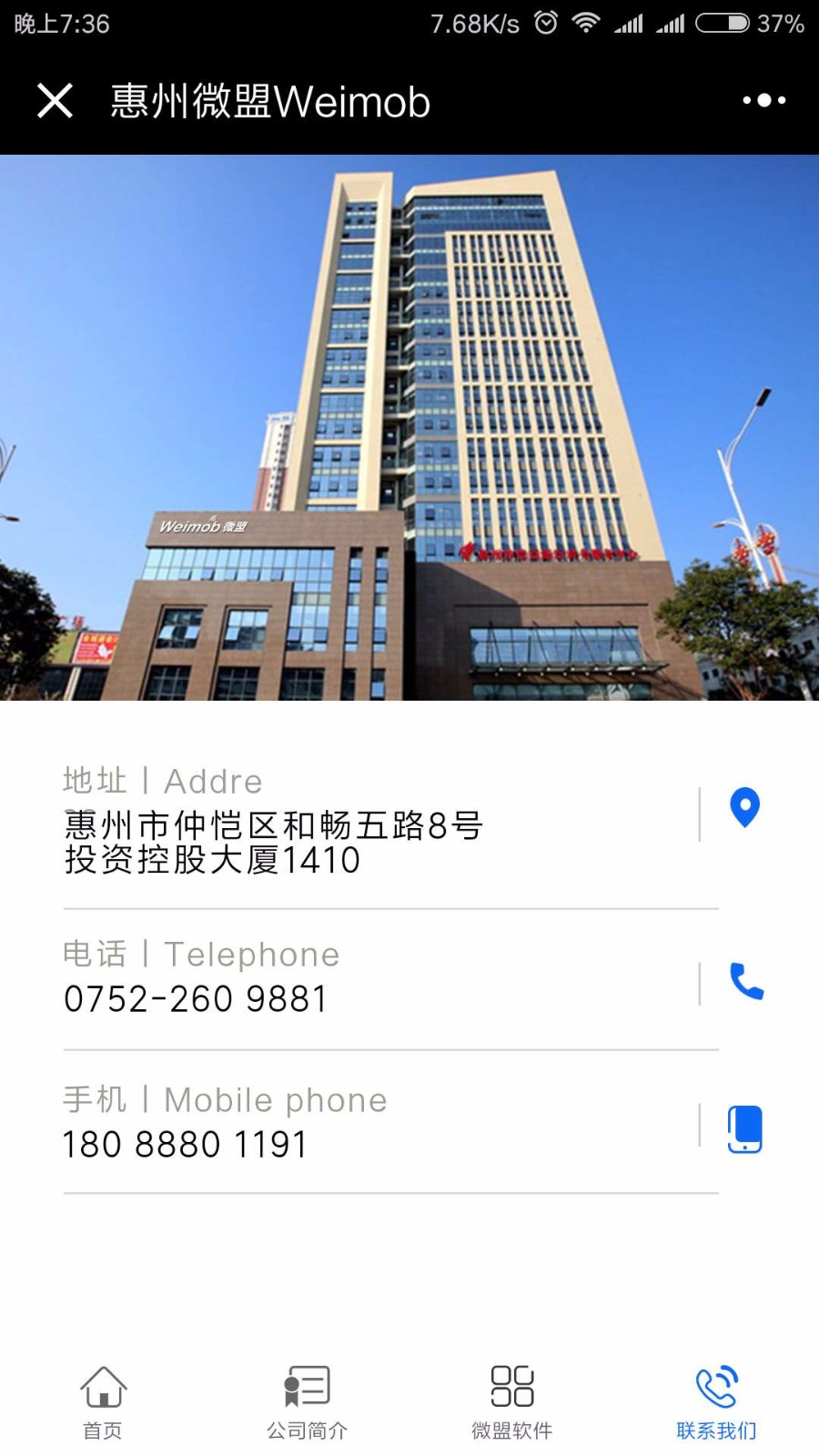Image resolution: width=819 pixels, height=1456 pixels.
Task: Open the 微盟软件 tab
Action: pos(511,1403)
